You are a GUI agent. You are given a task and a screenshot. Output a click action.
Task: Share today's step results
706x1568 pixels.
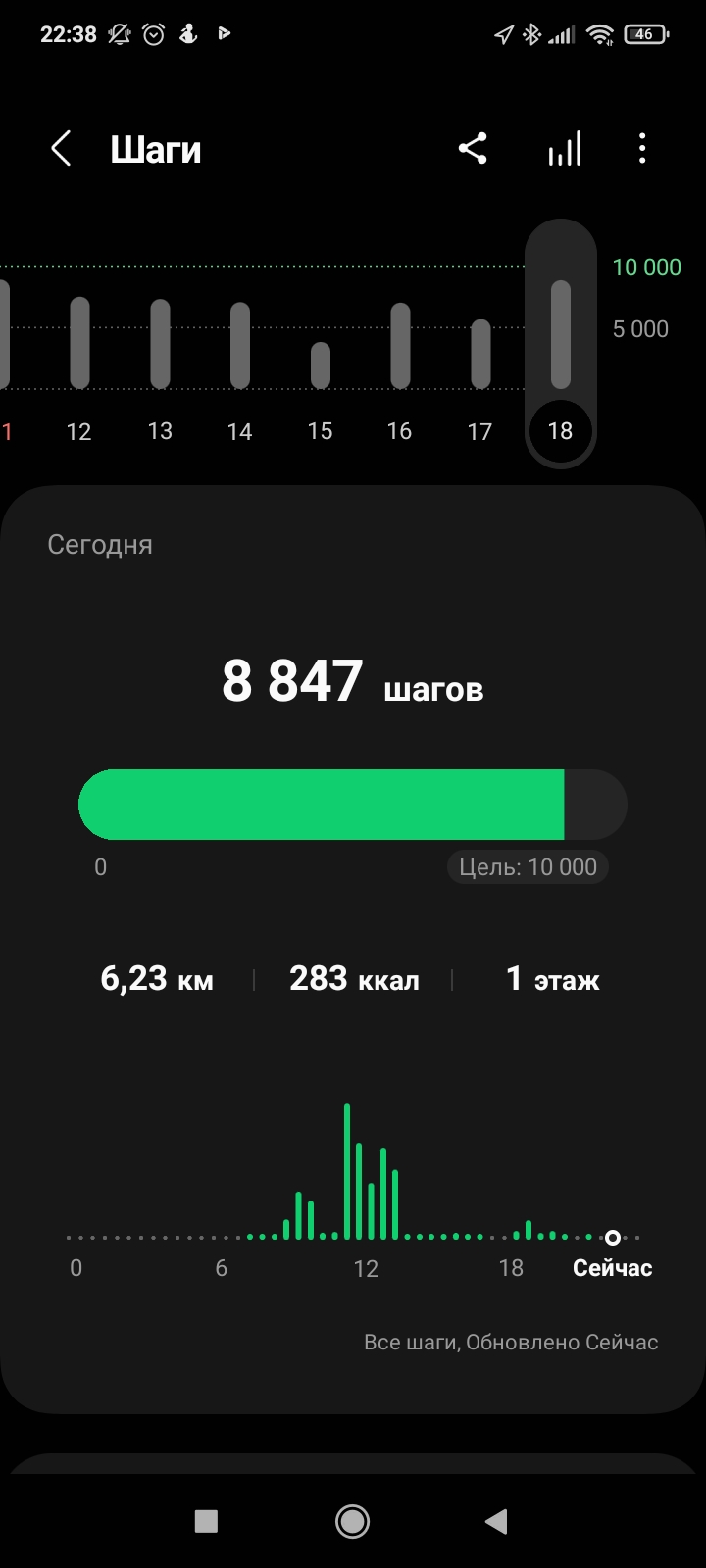[x=473, y=149]
